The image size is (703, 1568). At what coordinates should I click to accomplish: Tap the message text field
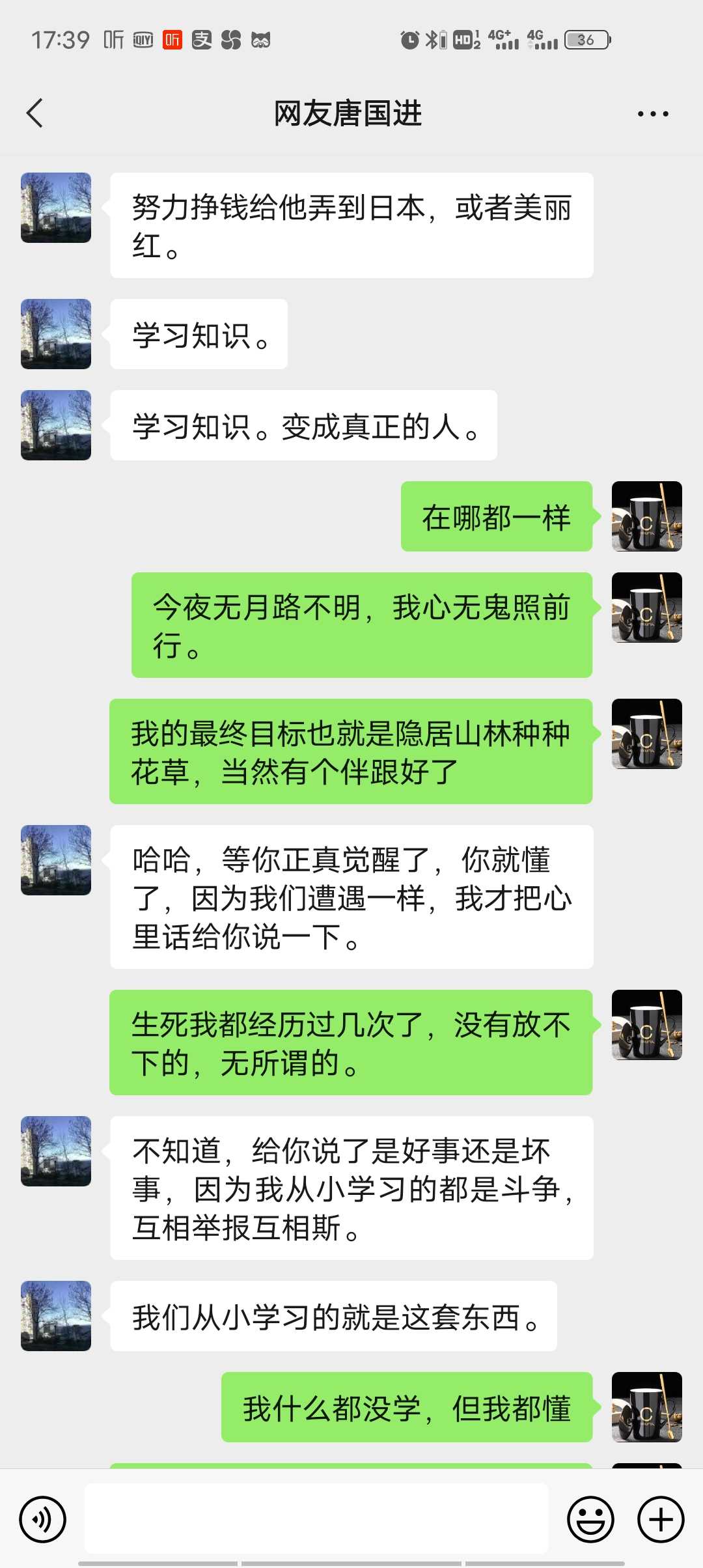[316, 1519]
